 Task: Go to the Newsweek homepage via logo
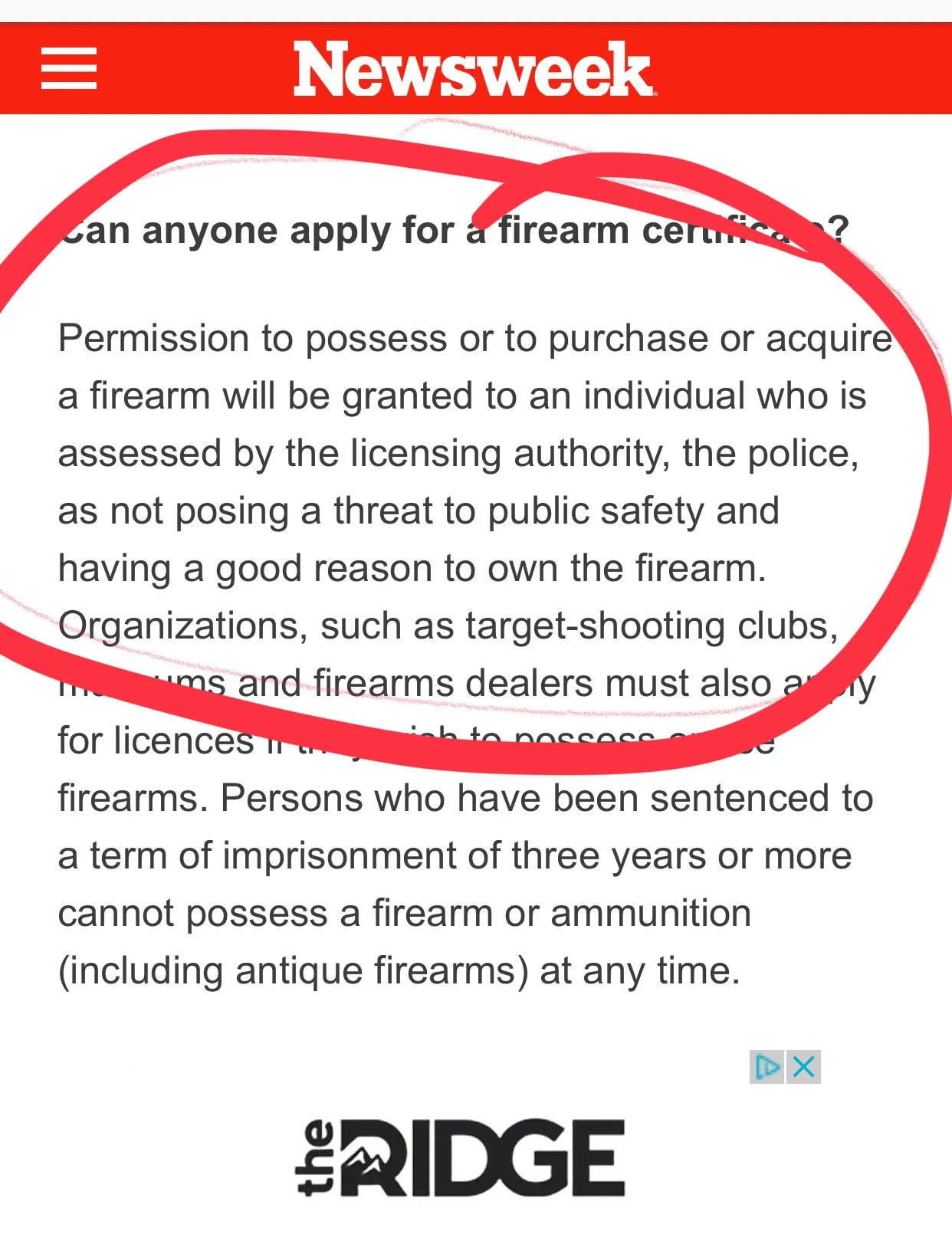pyautogui.click(x=474, y=69)
